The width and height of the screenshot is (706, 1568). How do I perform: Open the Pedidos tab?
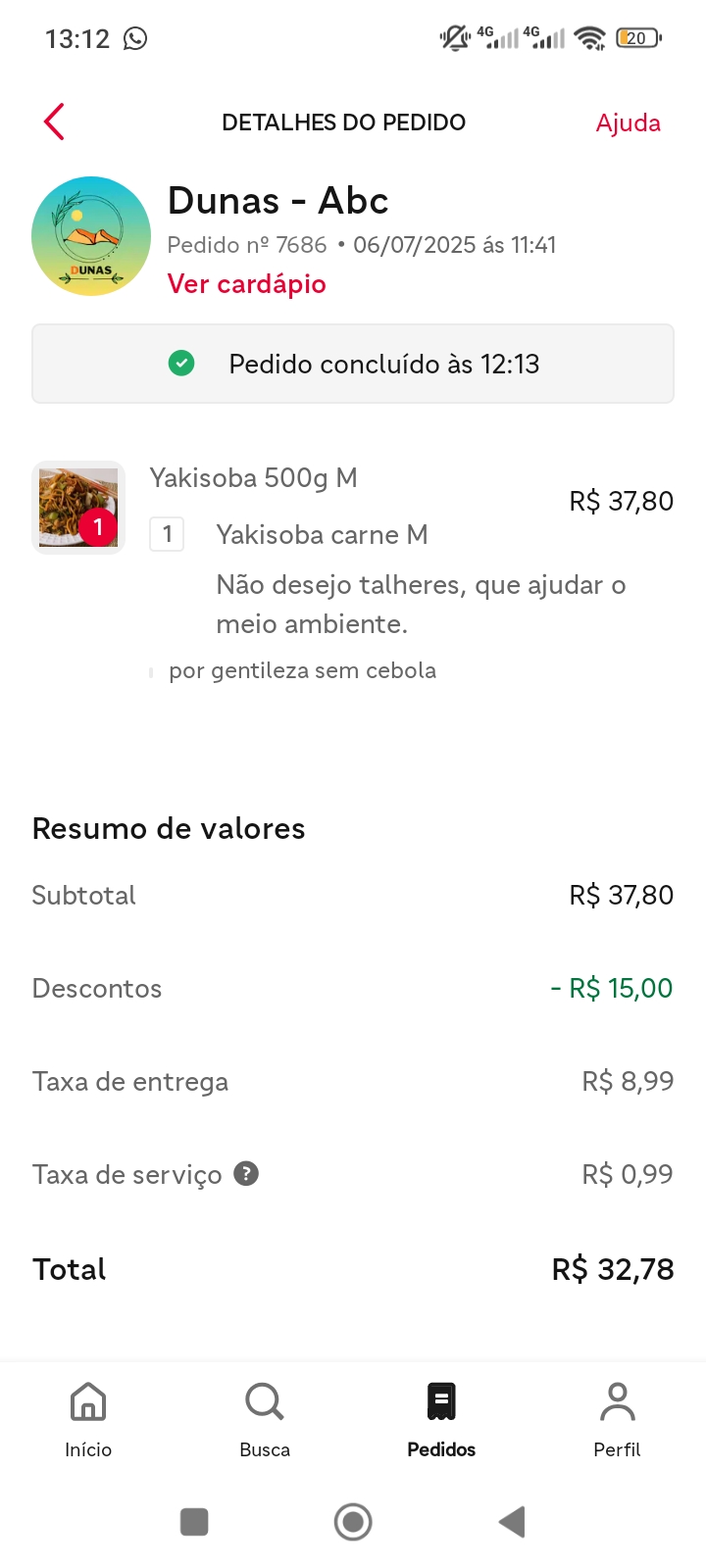pyautogui.click(x=441, y=1419)
